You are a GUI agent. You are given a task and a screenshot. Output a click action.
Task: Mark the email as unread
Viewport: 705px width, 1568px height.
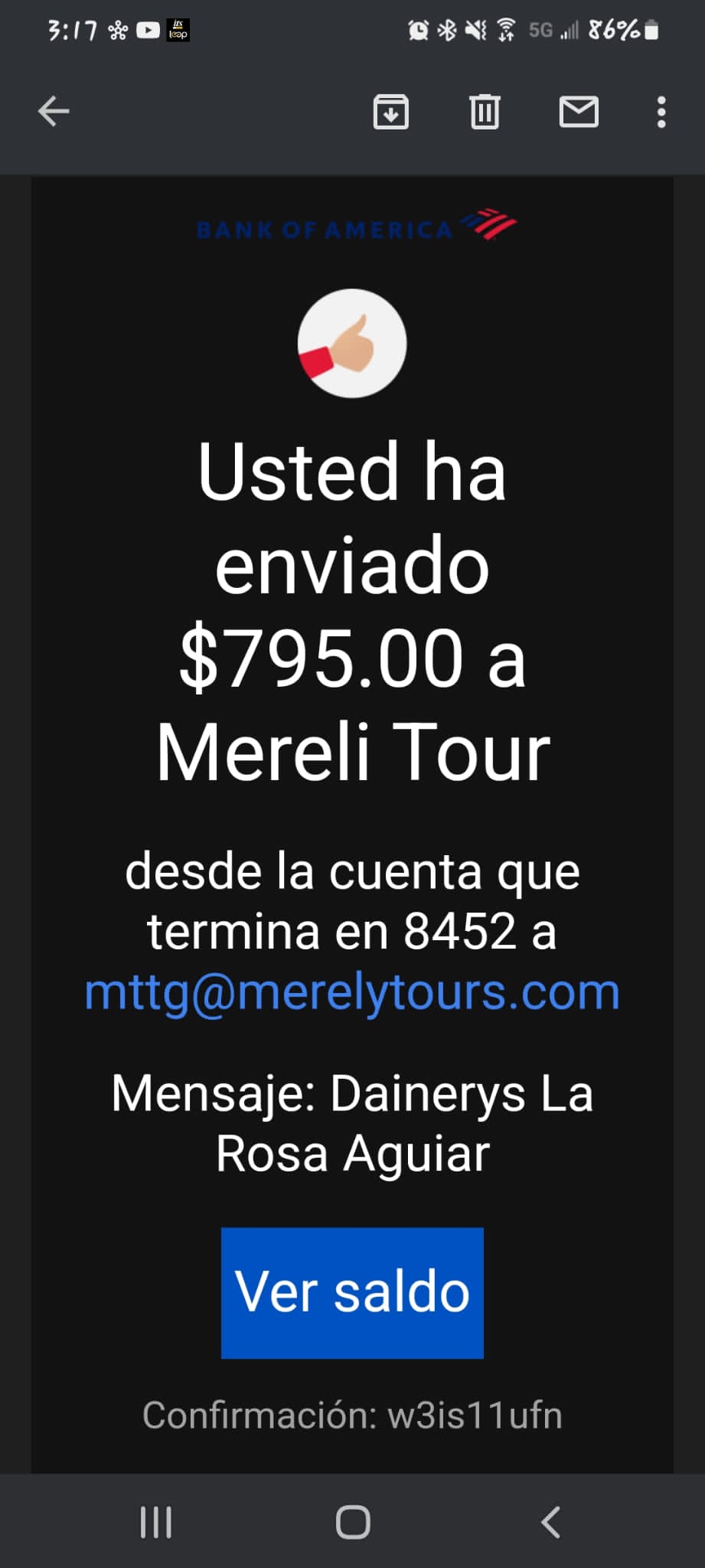(579, 112)
